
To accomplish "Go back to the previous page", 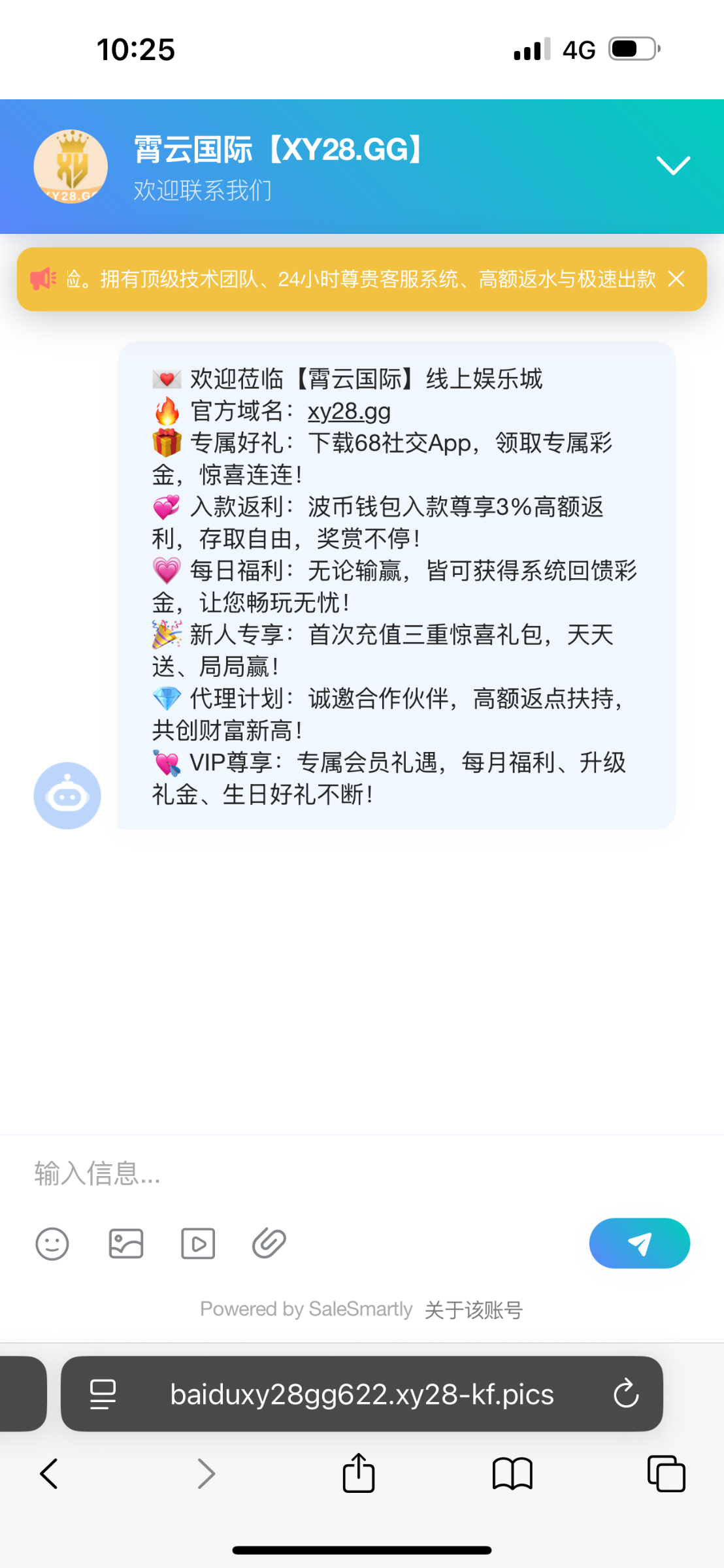I will 49,1474.
